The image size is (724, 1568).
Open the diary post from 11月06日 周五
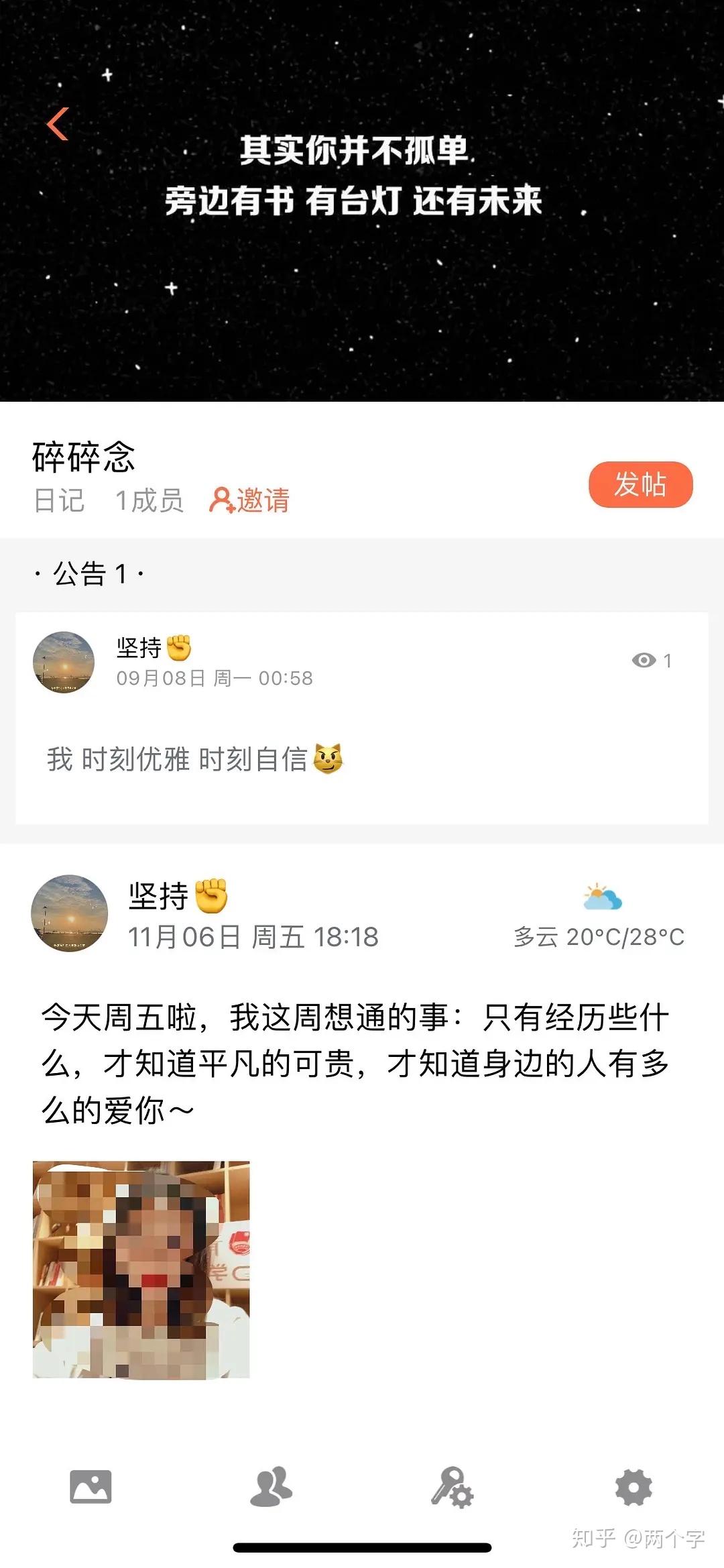click(355, 1063)
